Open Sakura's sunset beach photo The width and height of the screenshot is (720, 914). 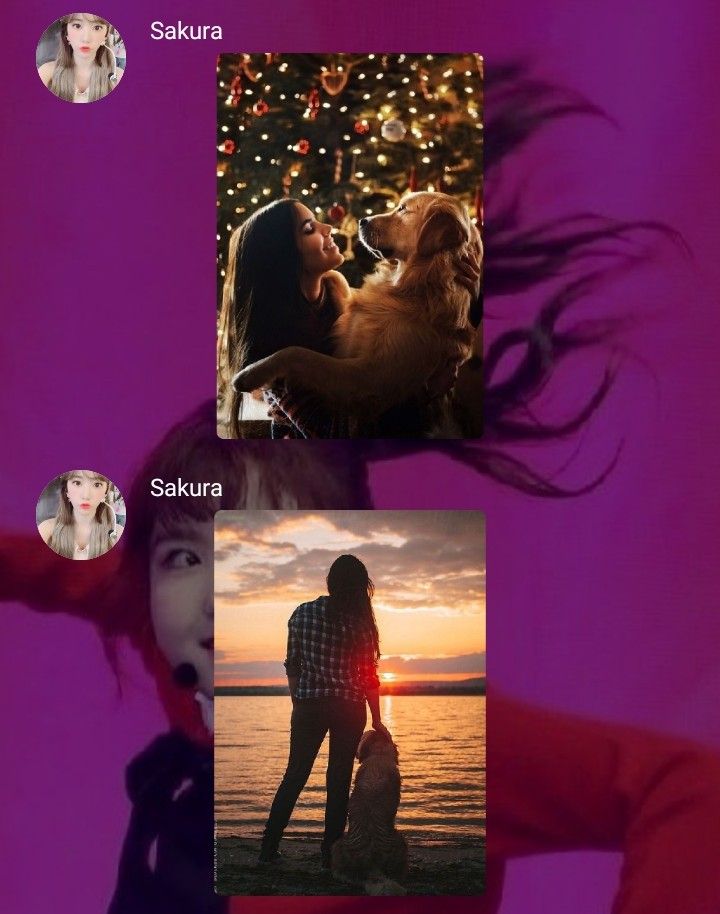point(350,702)
